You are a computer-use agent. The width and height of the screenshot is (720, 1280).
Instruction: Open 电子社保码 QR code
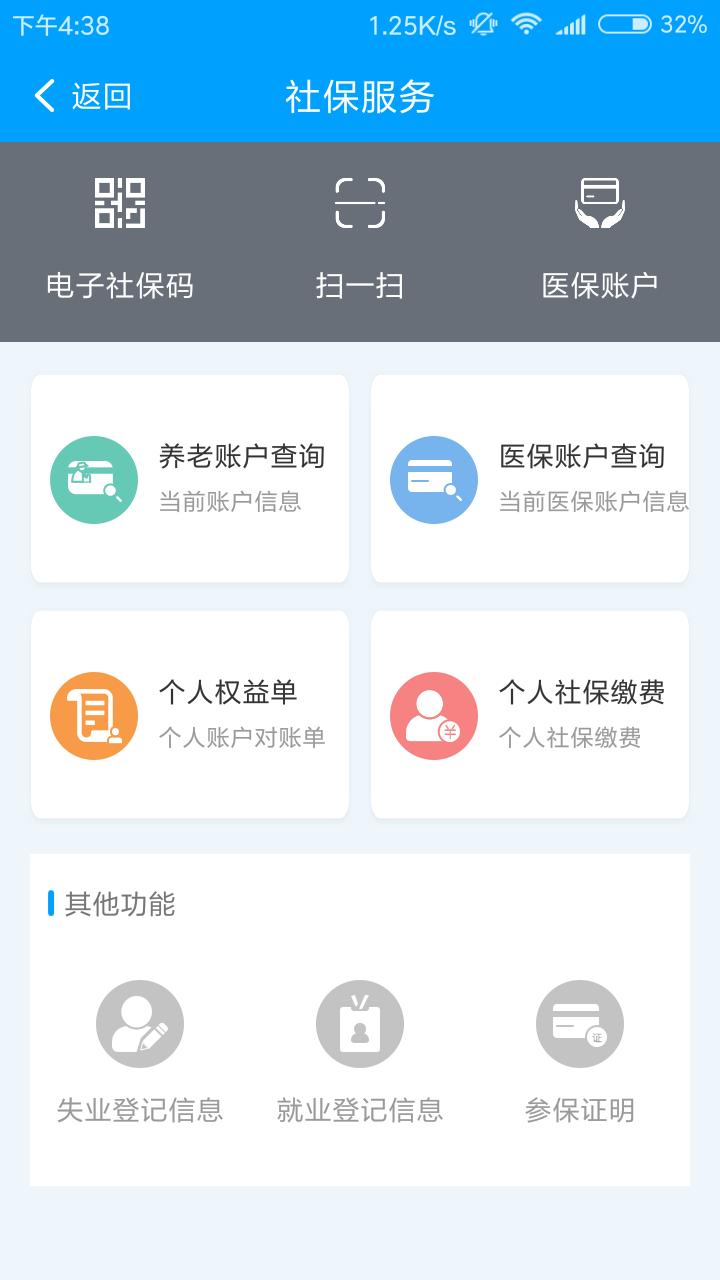[x=120, y=240]
